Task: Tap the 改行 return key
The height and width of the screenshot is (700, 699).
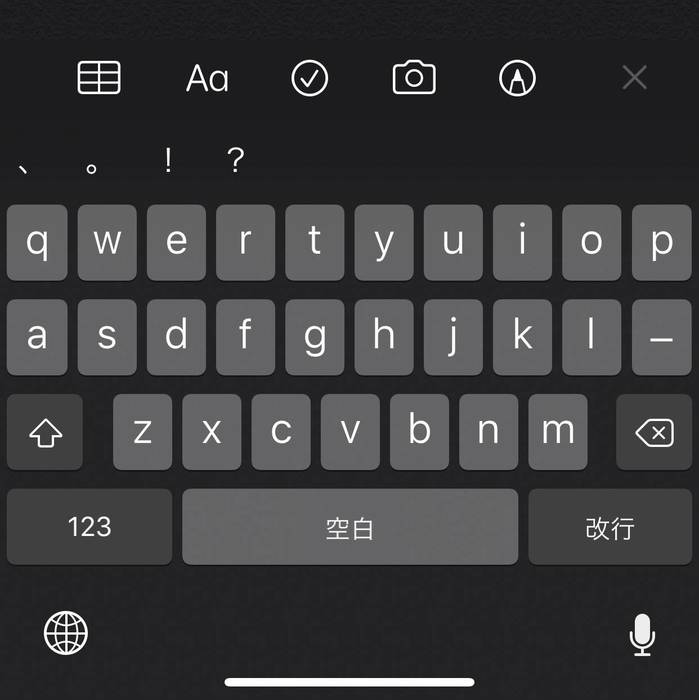Action: (610, 527)
